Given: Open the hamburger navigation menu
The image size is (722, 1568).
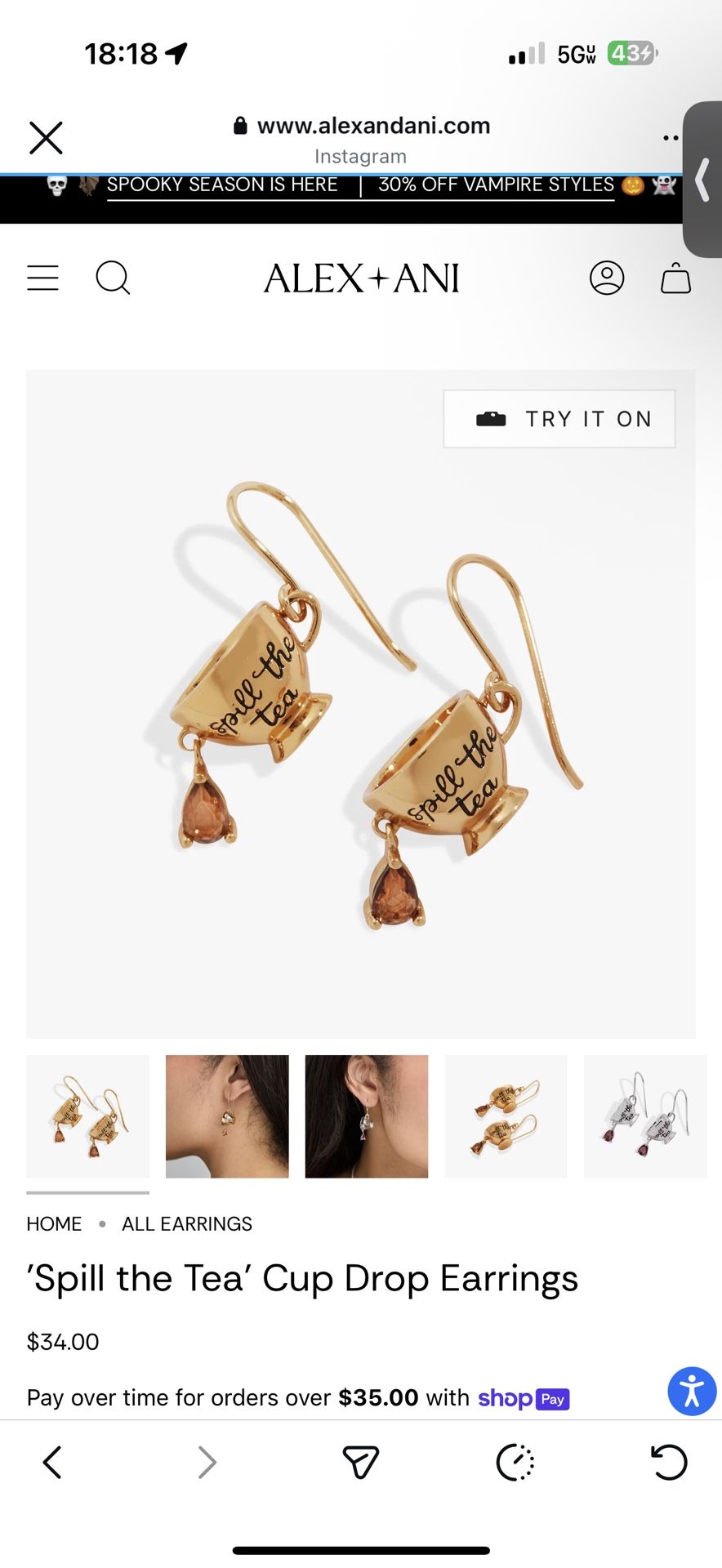Looking at the screenshot, I should (42, 278).
